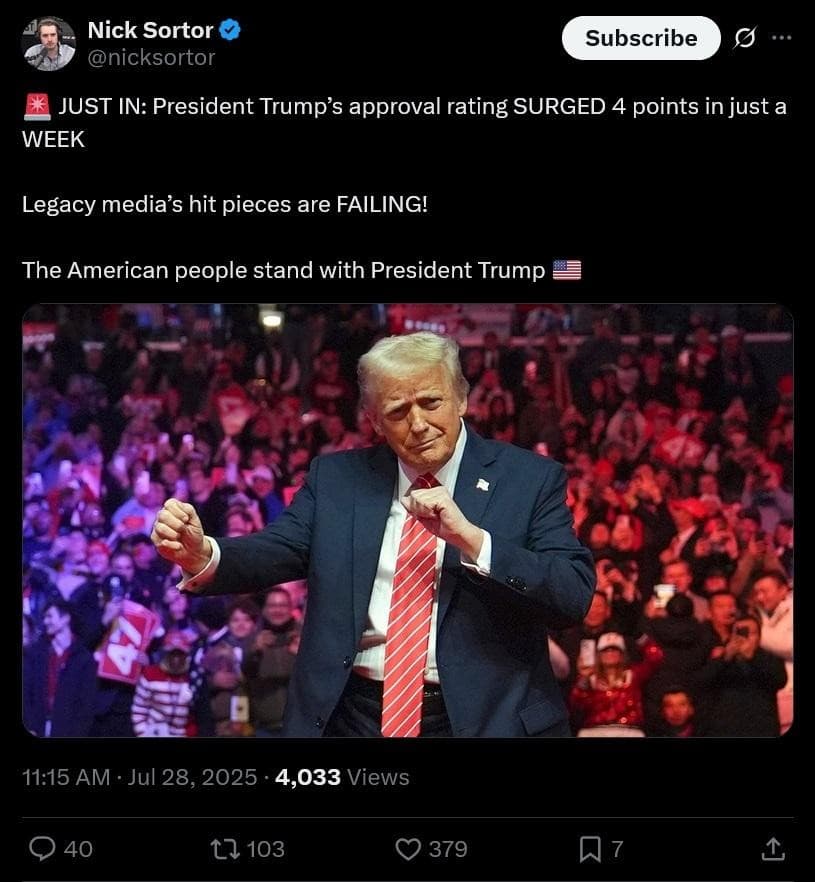Image resolution: width=815 pixels, height=882 pixels.
Task: Open the post's overflow menu
Action: click(782, 38)
